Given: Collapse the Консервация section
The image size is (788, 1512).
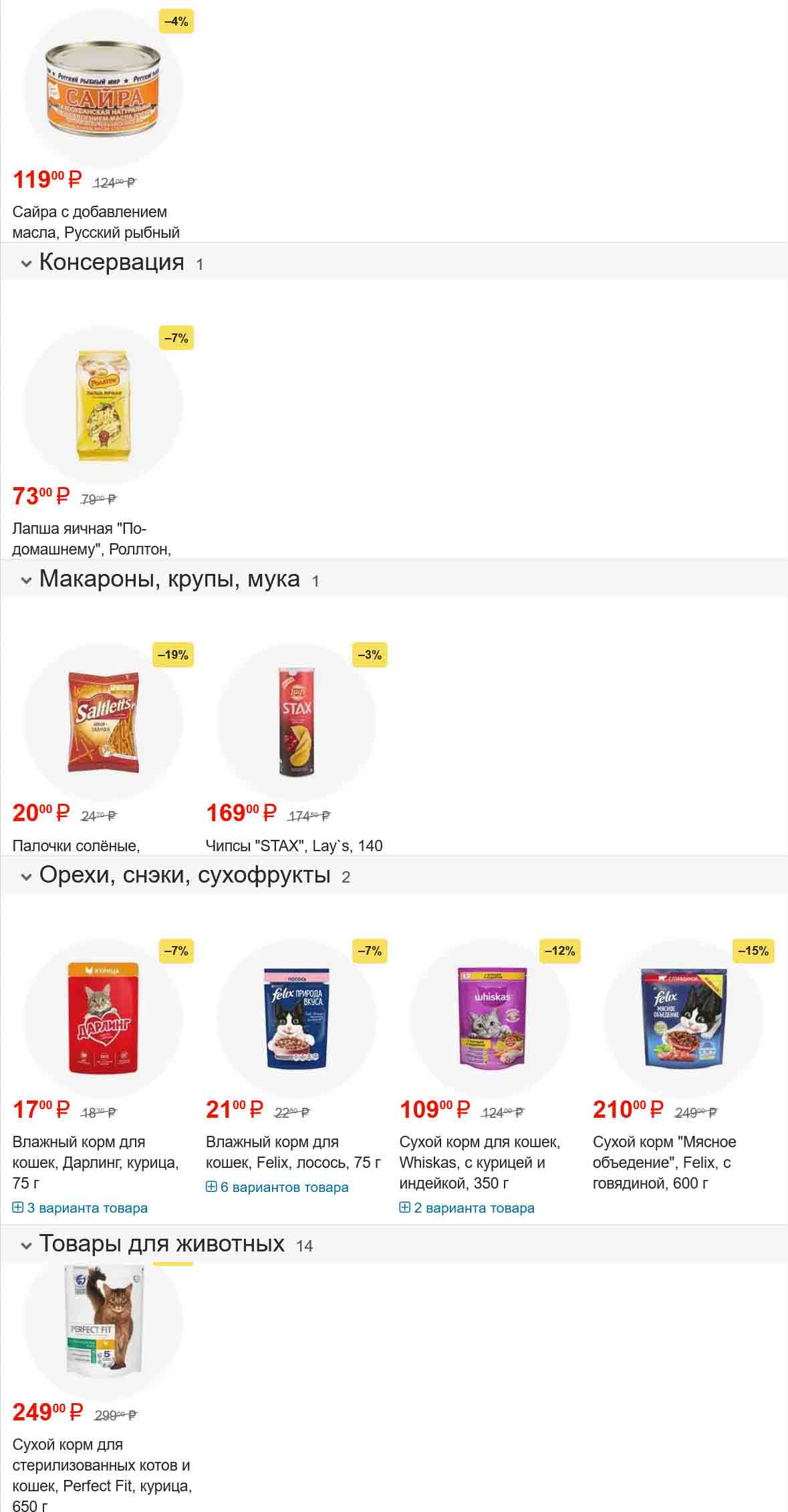Looking at the screenshot, I should (x=27, y=263).
